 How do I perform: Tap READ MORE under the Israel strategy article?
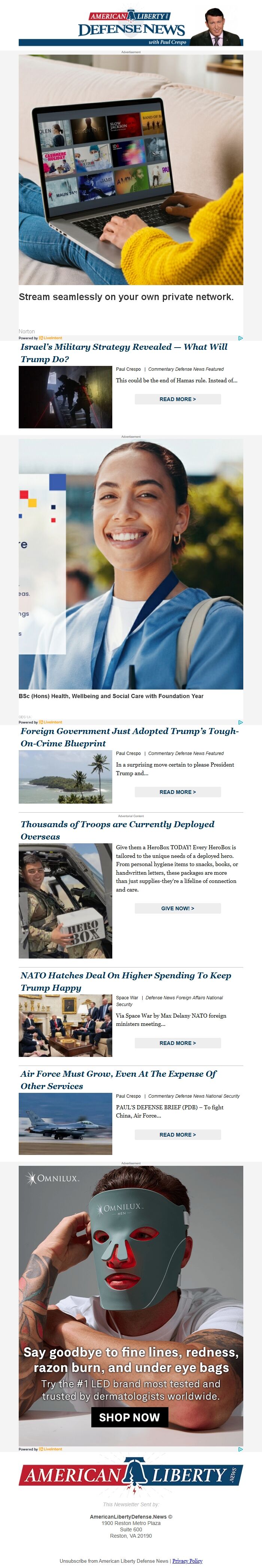[177, 399]
